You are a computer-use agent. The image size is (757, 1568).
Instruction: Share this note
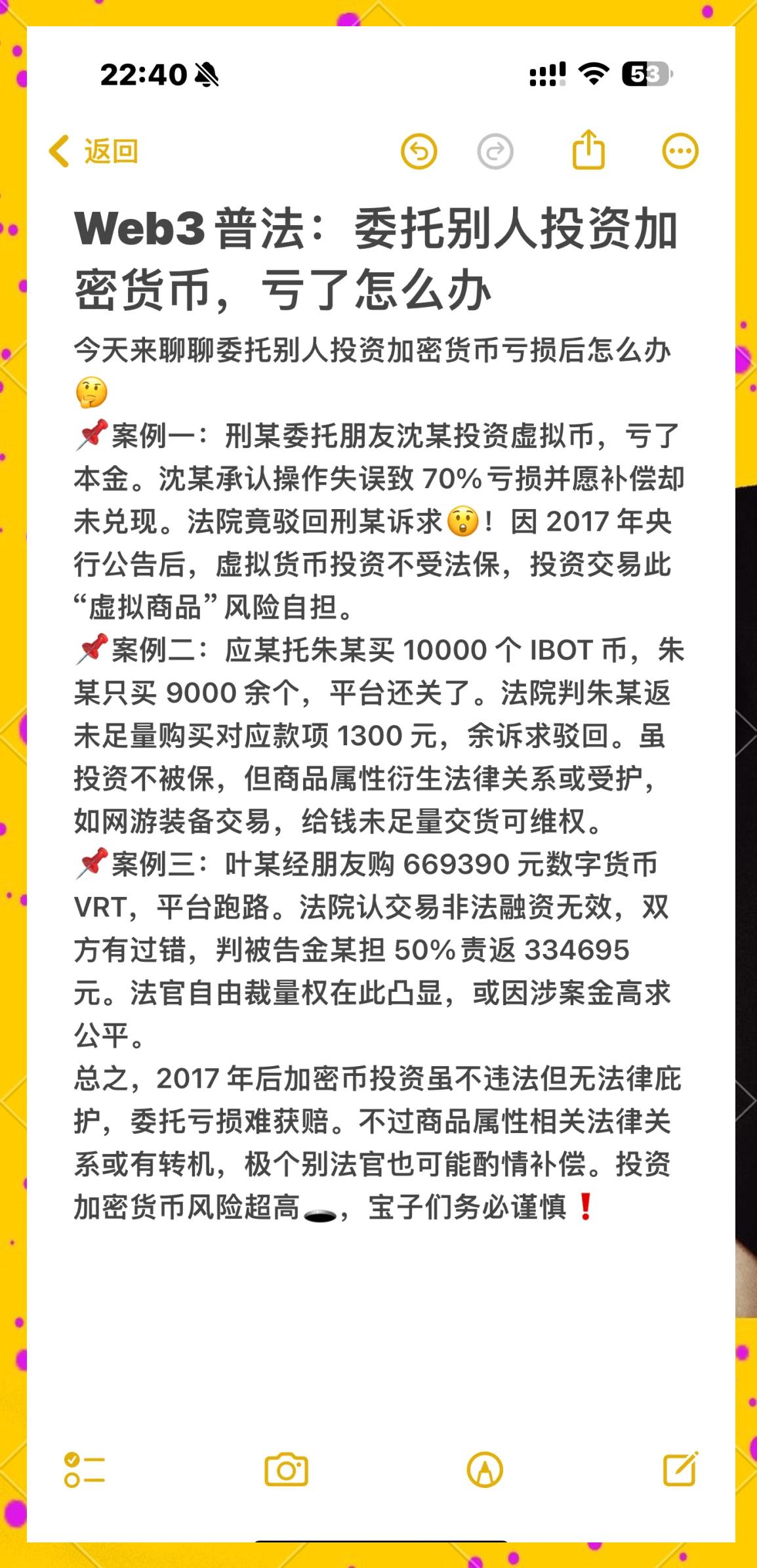click(x=588, y=150)
